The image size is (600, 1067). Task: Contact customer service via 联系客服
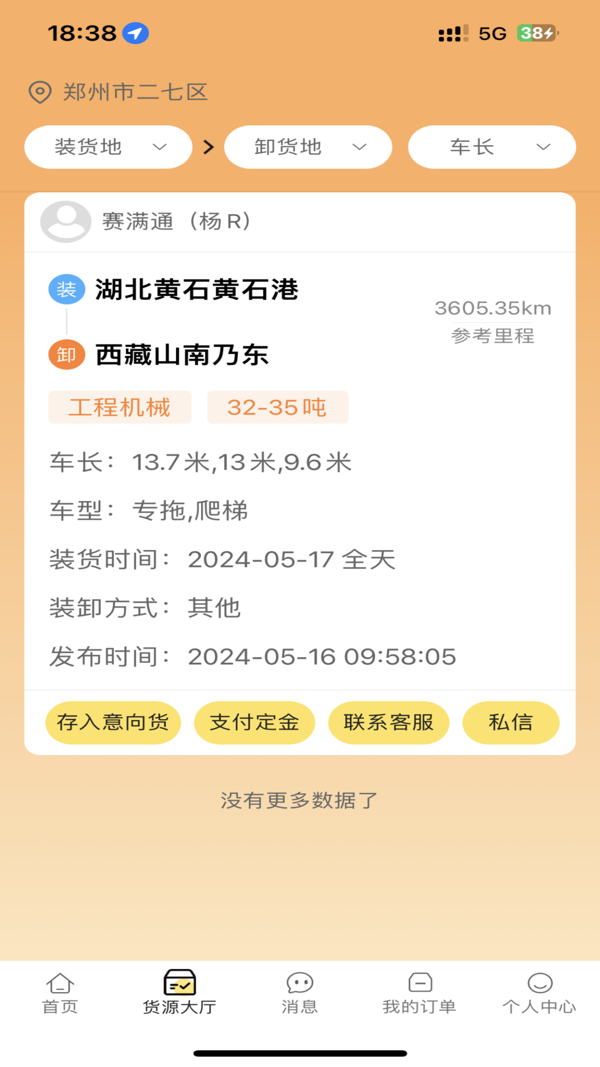pyautogui.click(x=388, y=722)
